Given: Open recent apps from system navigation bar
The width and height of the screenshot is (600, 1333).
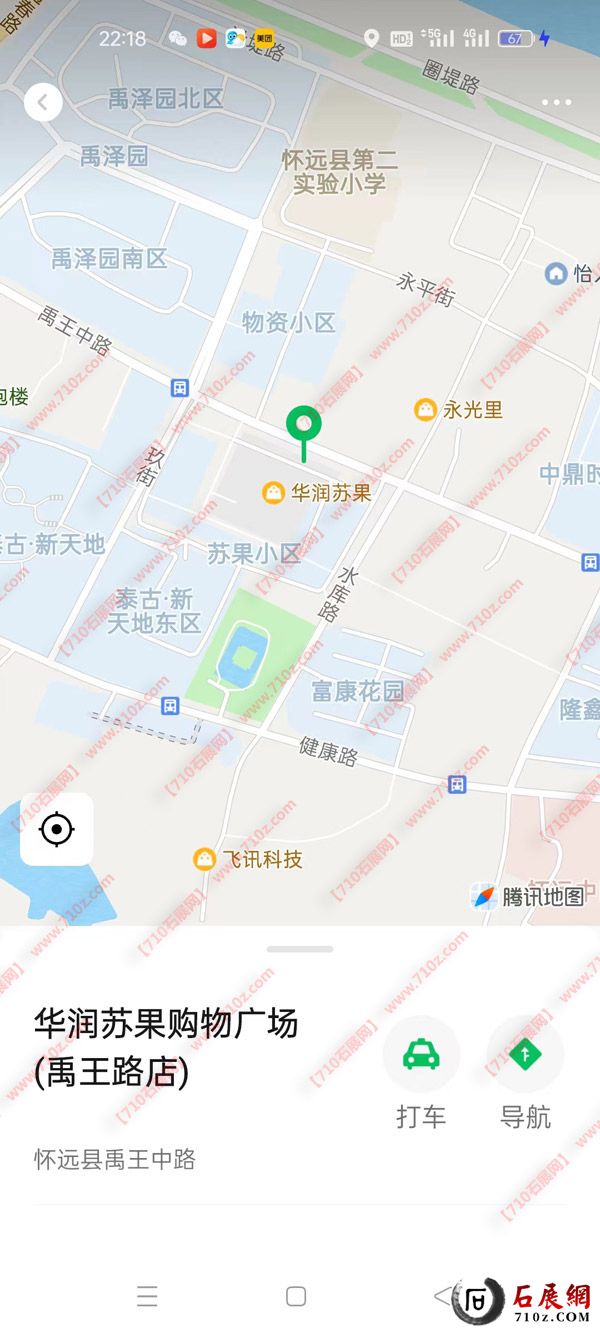Looking at the screenshot, I should [x=147, y=1297].
